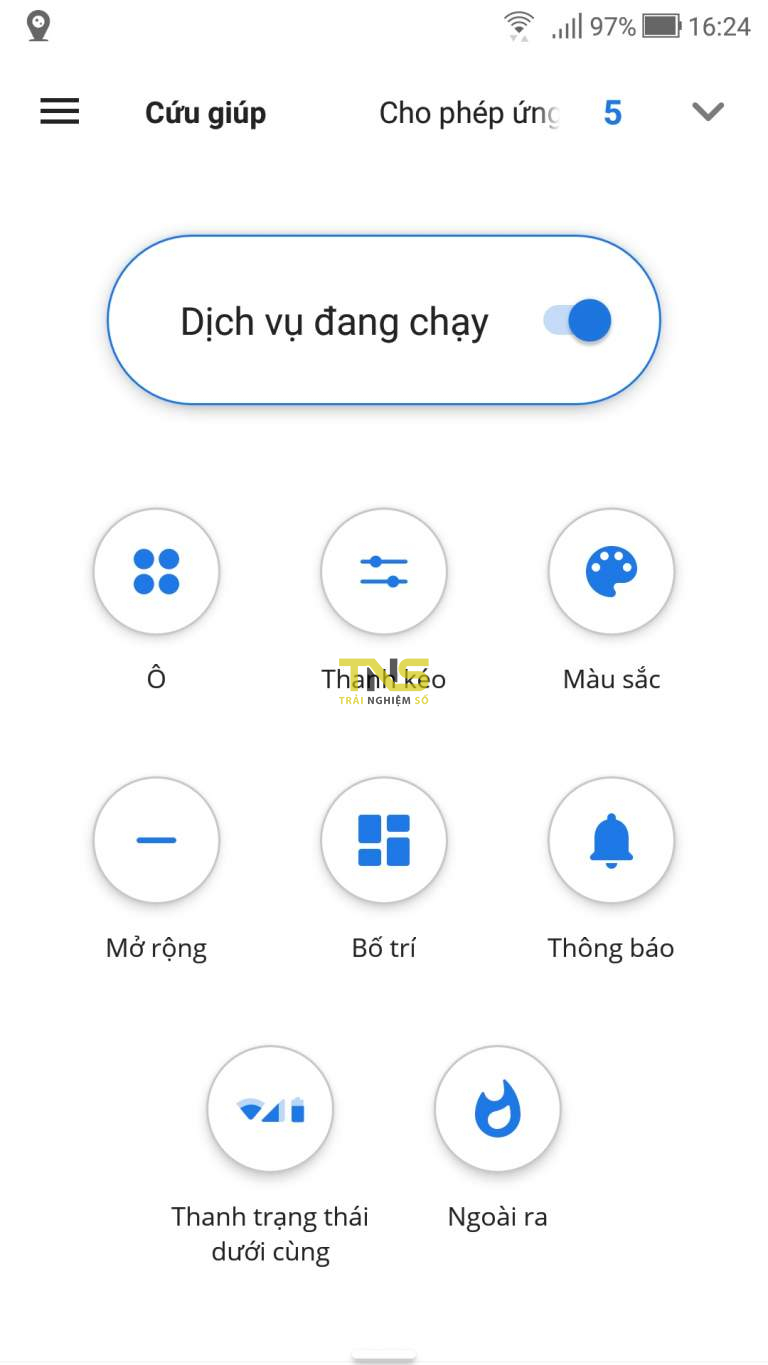
Task: Open the Thông báo notification settings
Action: 611,840
